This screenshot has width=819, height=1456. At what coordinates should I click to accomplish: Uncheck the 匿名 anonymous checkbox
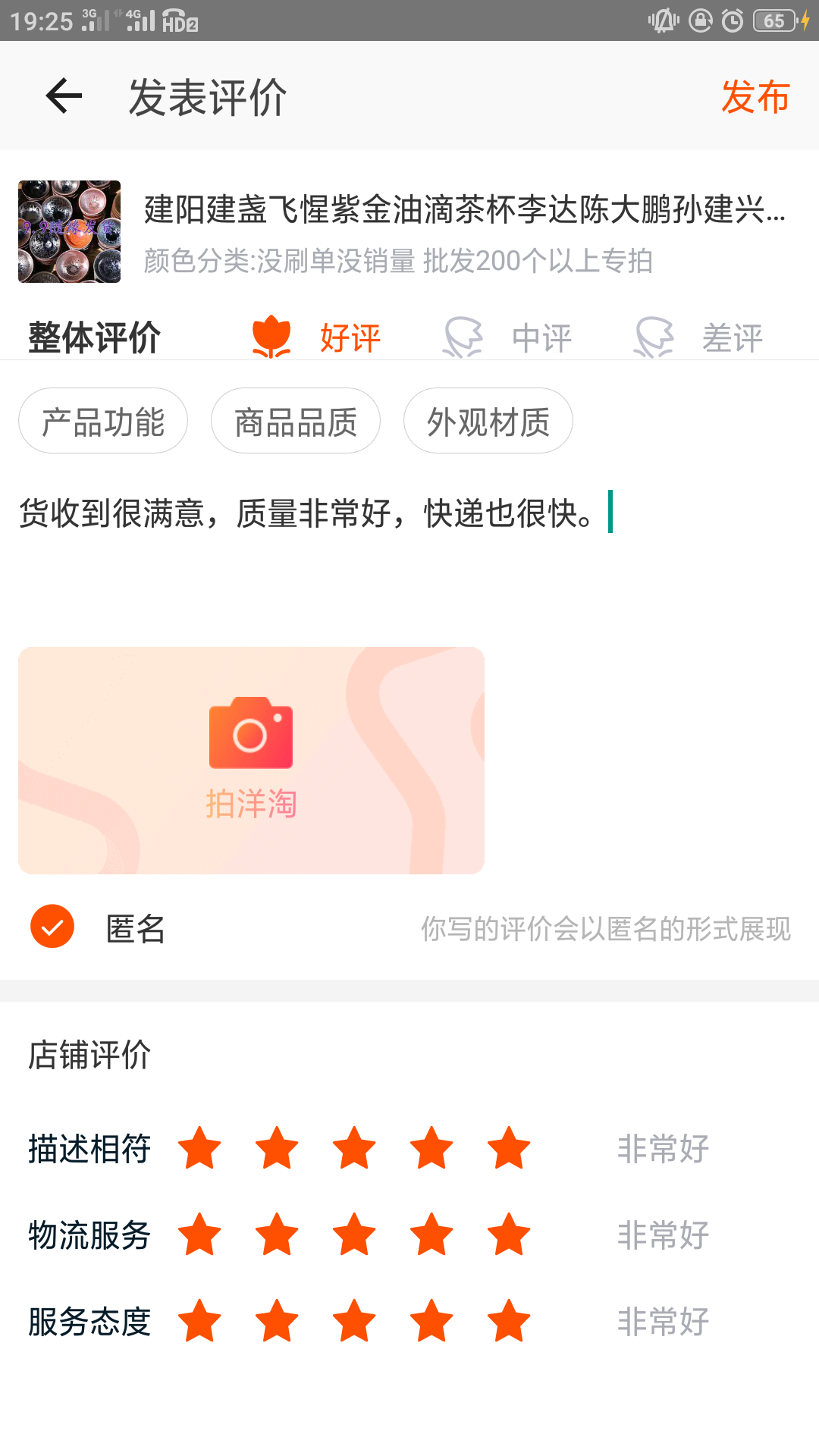coord(52,927)
